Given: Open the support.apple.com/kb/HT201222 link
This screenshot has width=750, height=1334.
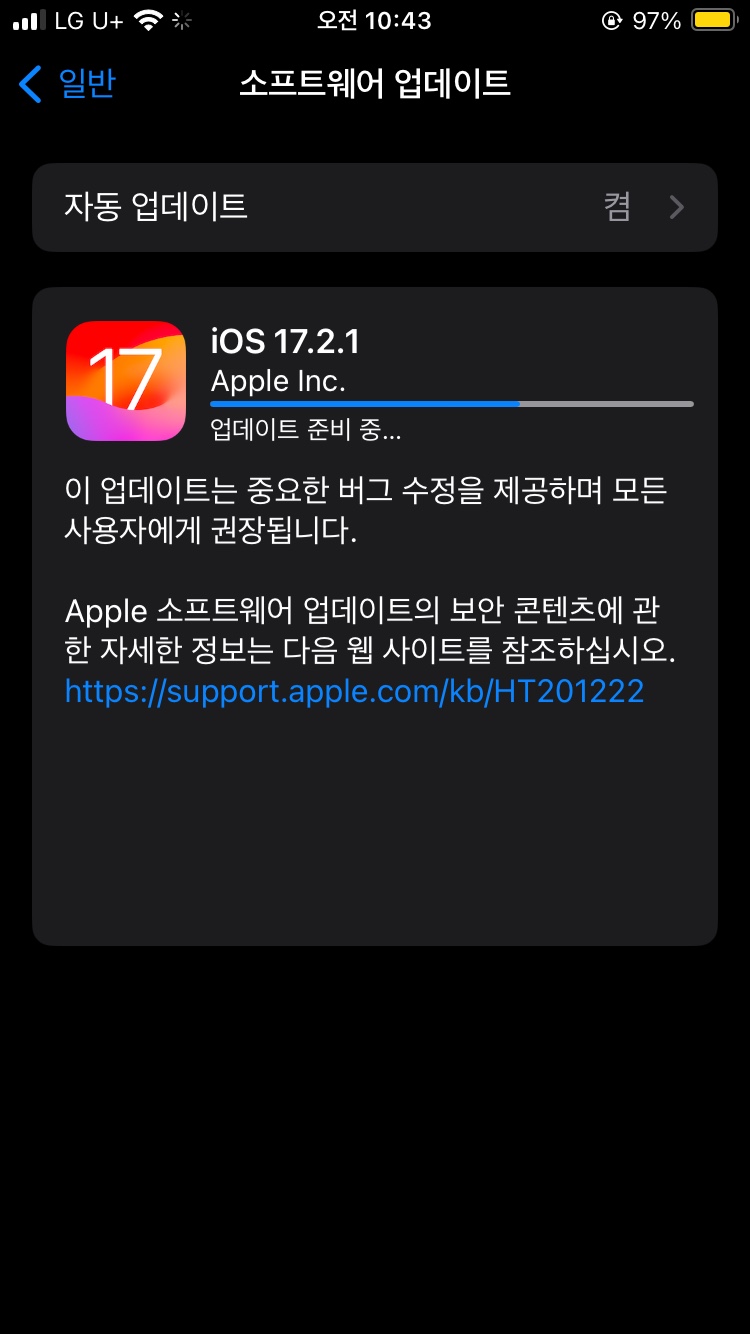Looking at the screenshot, I should (x=354, y=691).
